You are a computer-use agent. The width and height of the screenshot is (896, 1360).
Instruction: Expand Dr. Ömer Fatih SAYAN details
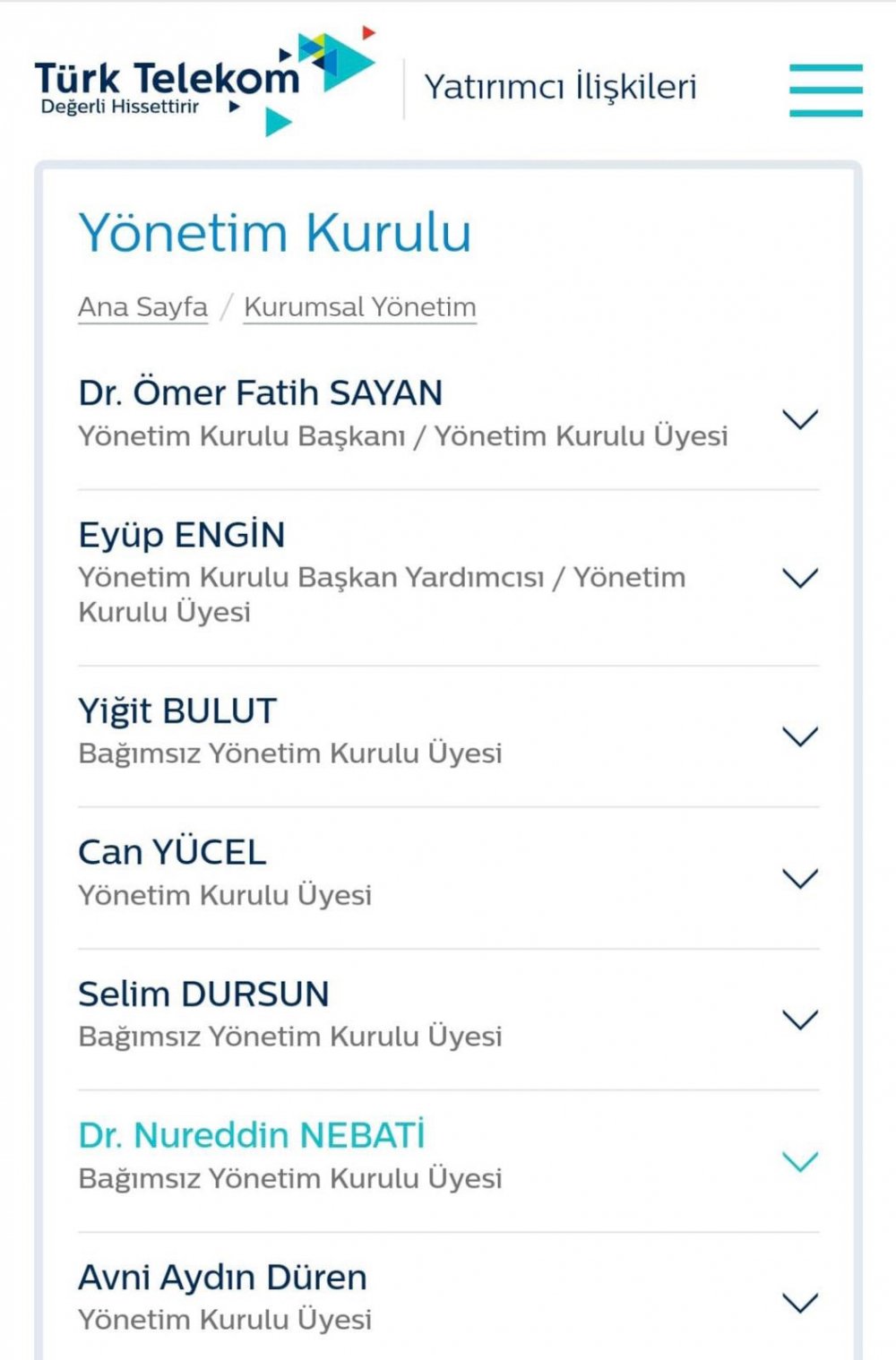click(x=799, y=418)
